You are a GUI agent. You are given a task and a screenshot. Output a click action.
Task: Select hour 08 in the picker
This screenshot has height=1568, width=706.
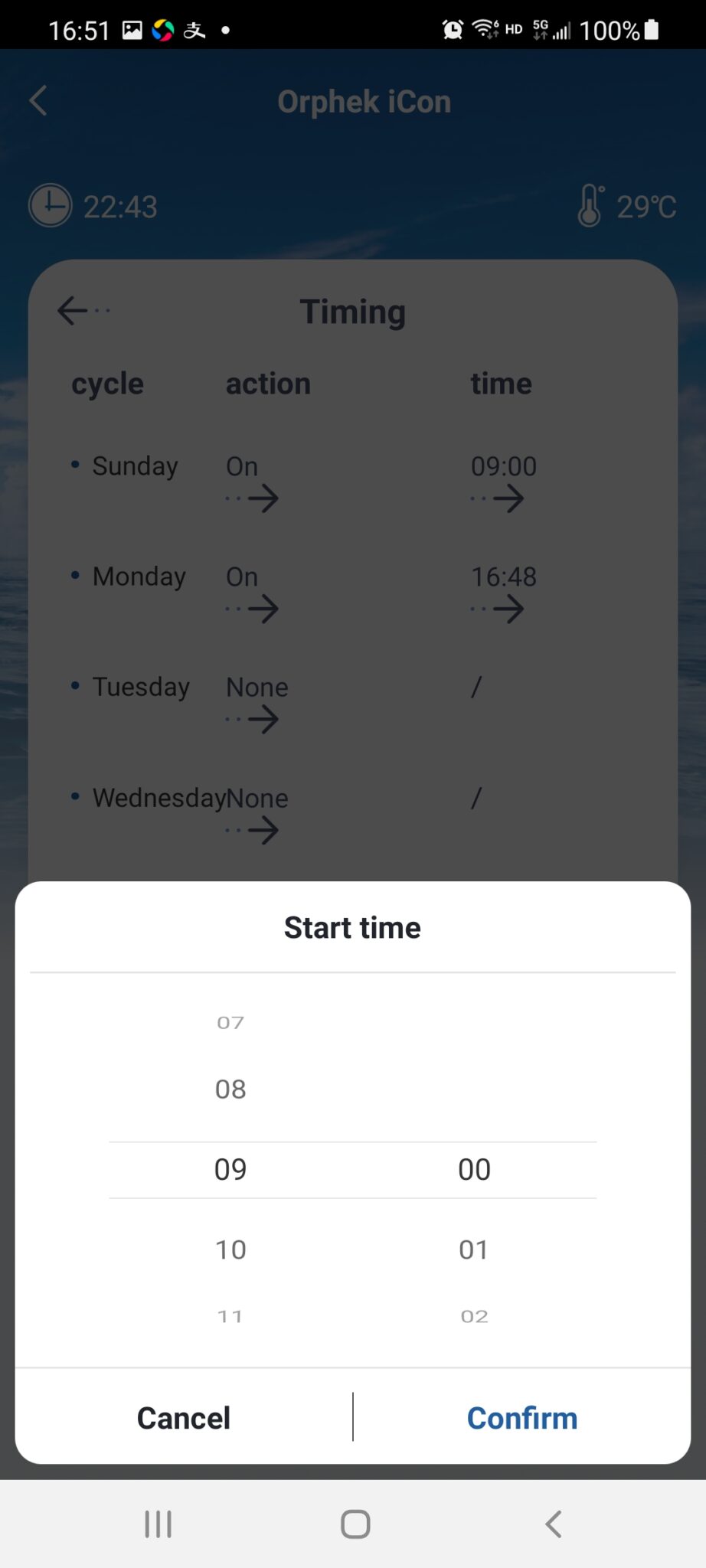tap(230, 1089)
